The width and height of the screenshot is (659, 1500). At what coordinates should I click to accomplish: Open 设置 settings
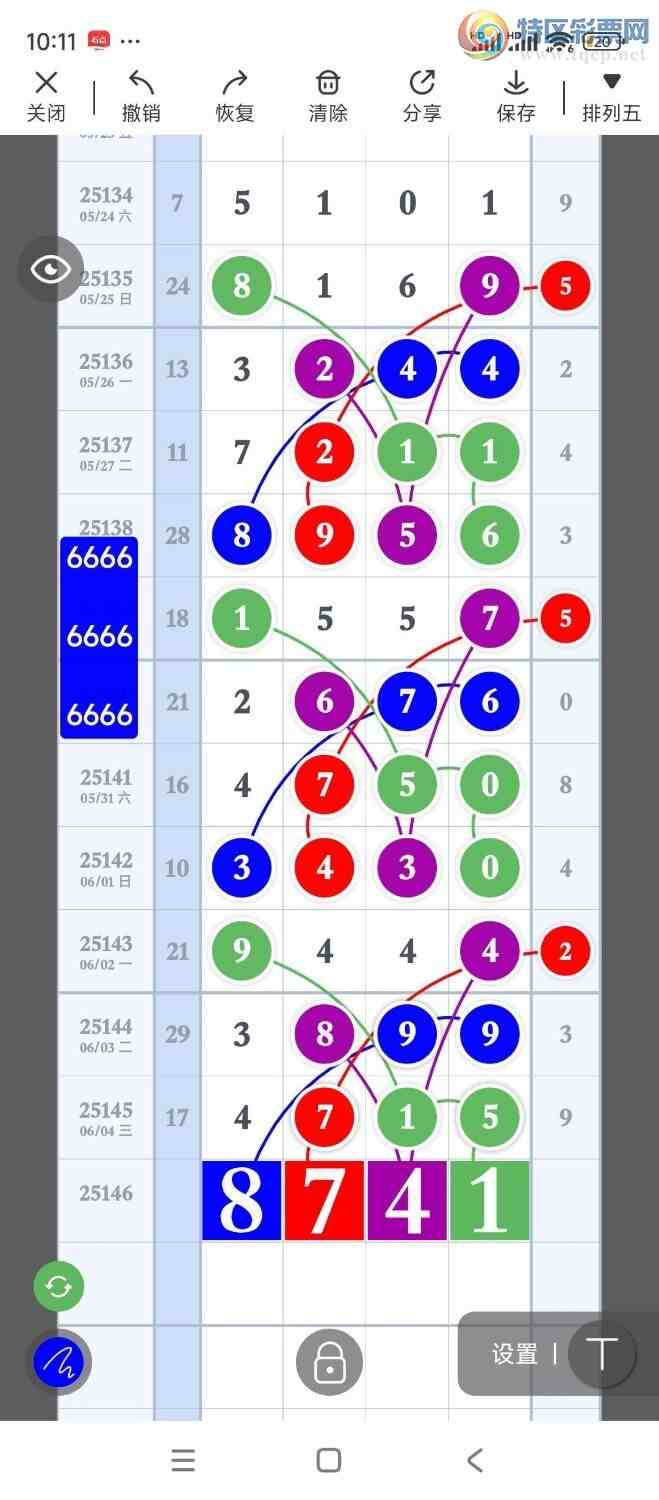(x=515, y=1354)
